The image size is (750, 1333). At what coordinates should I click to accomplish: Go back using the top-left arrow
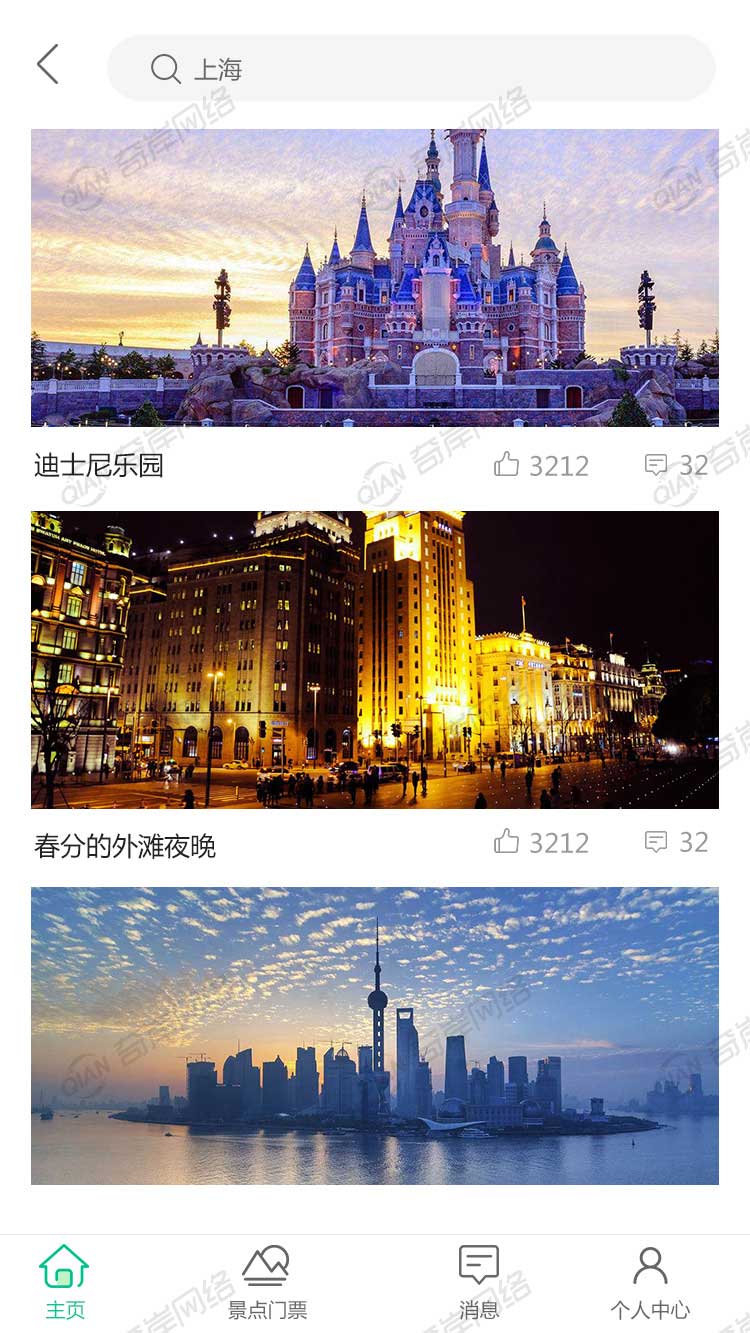(x=48, y=65)
